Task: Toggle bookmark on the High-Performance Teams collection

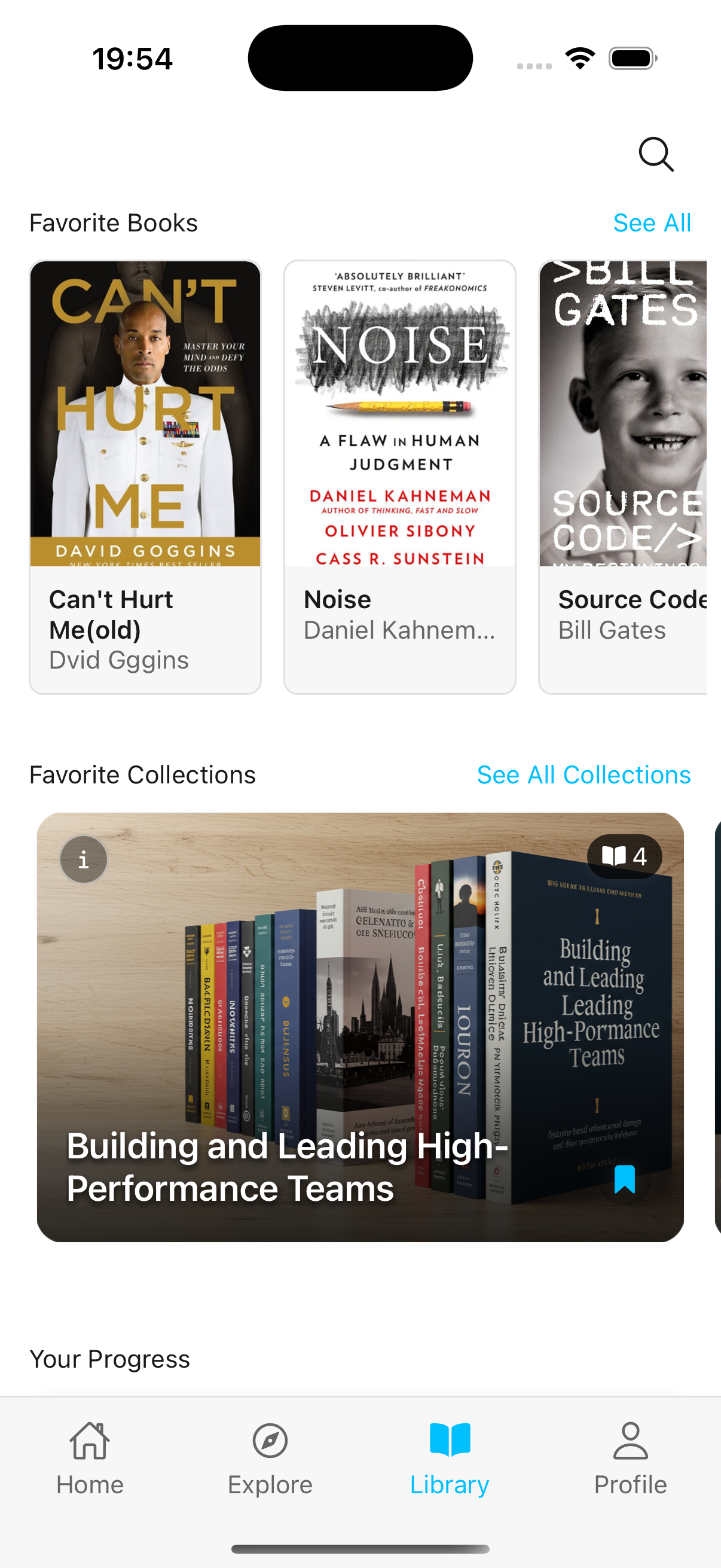Action: point(624,1179)
